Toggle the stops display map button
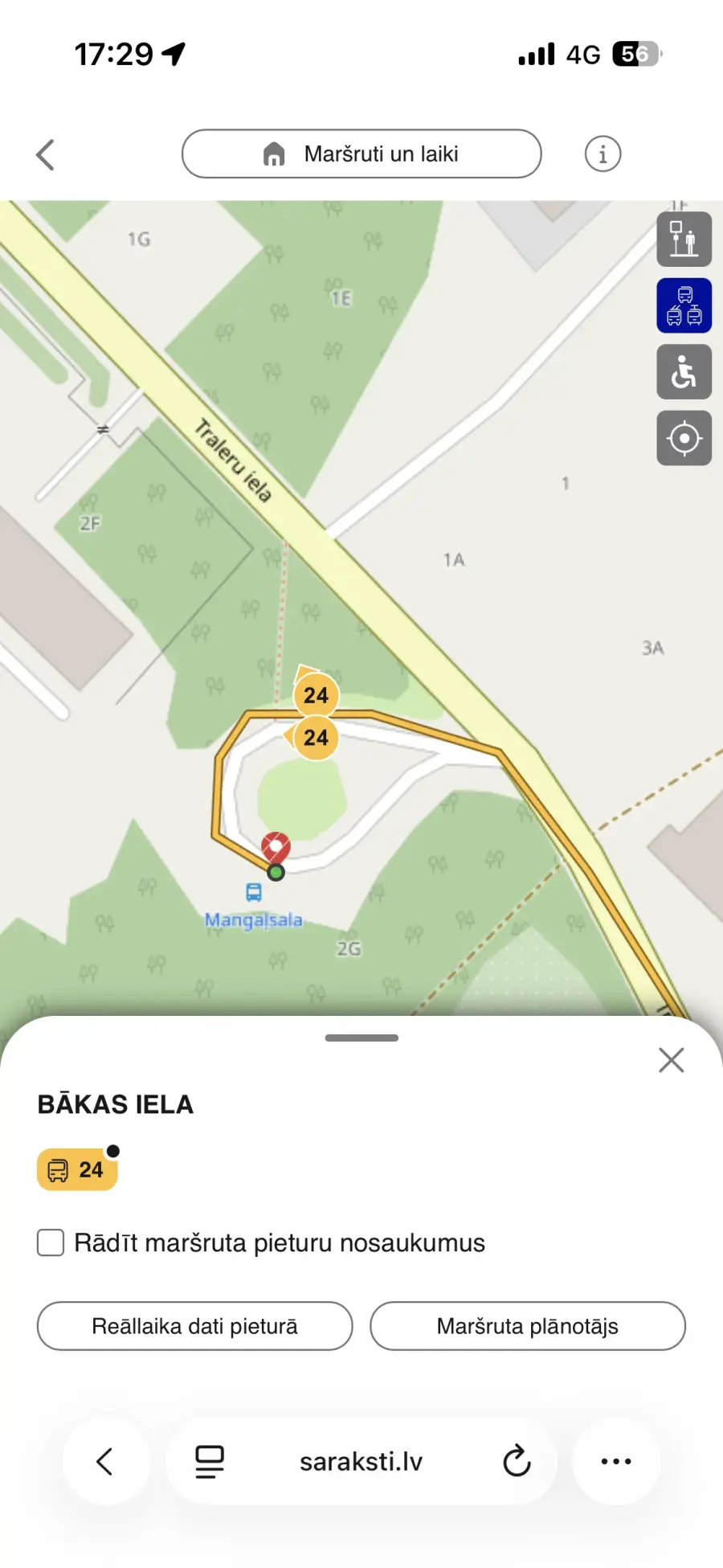The width and height of the screenshot is (723, 1568). pyautogui.click(x=684, y=239)
